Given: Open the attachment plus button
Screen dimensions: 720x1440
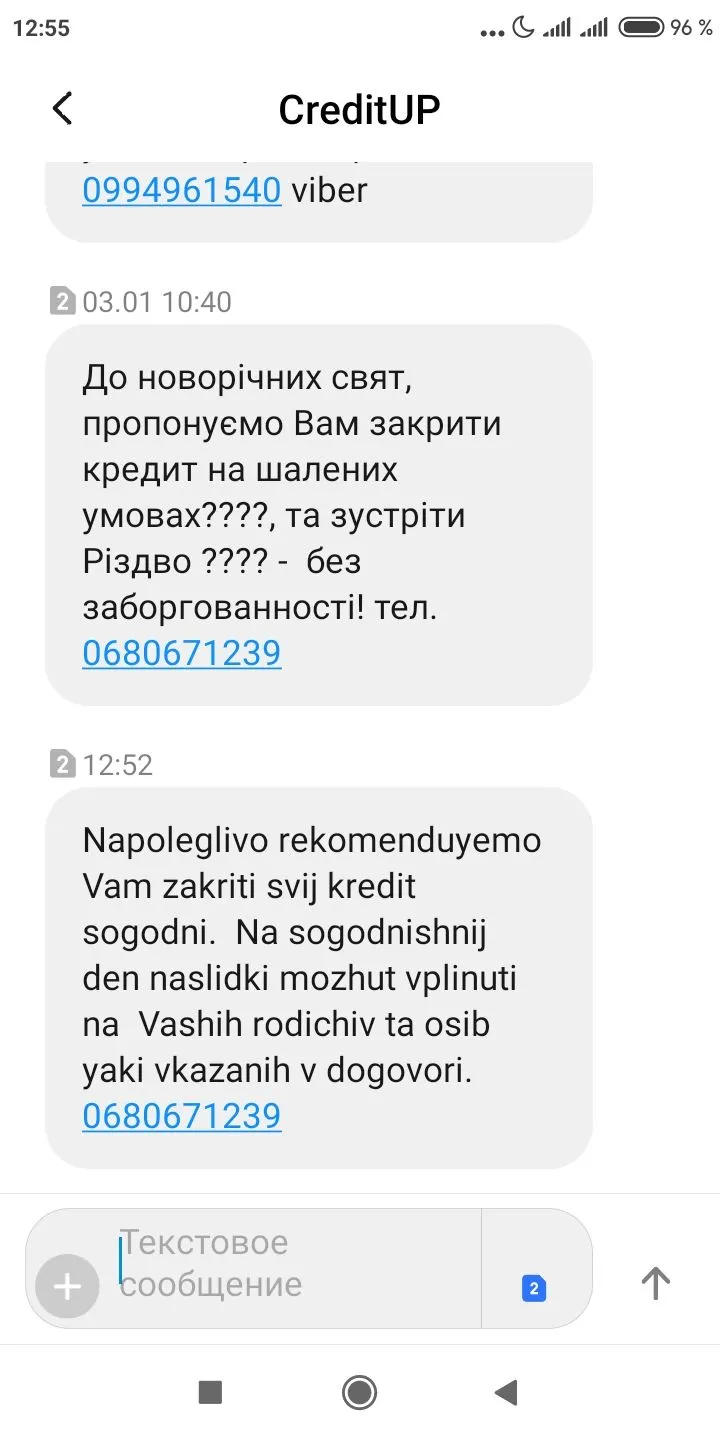Looking at the screenshot, I should (x=67, y=1286).
